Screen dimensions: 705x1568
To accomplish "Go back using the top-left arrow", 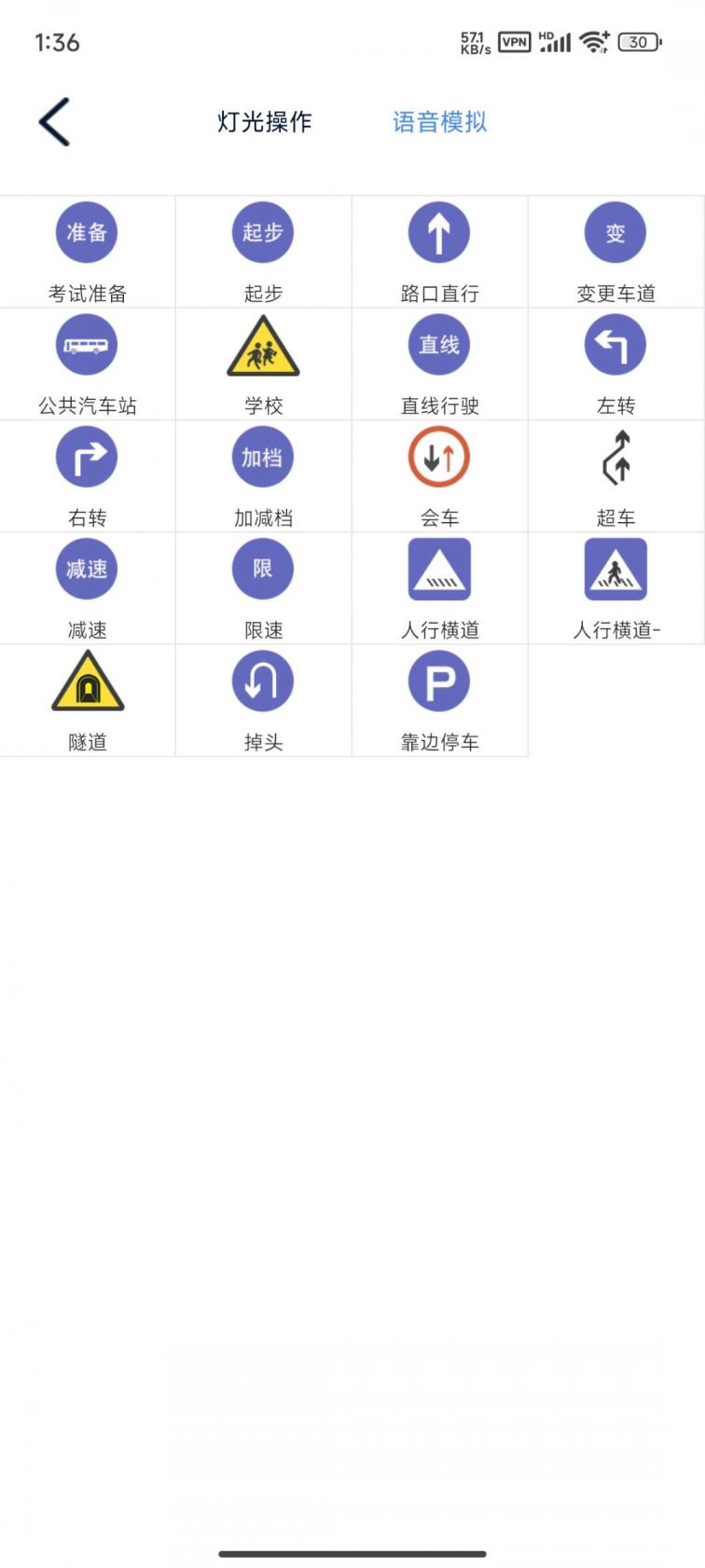I will (x=54, y=122).
